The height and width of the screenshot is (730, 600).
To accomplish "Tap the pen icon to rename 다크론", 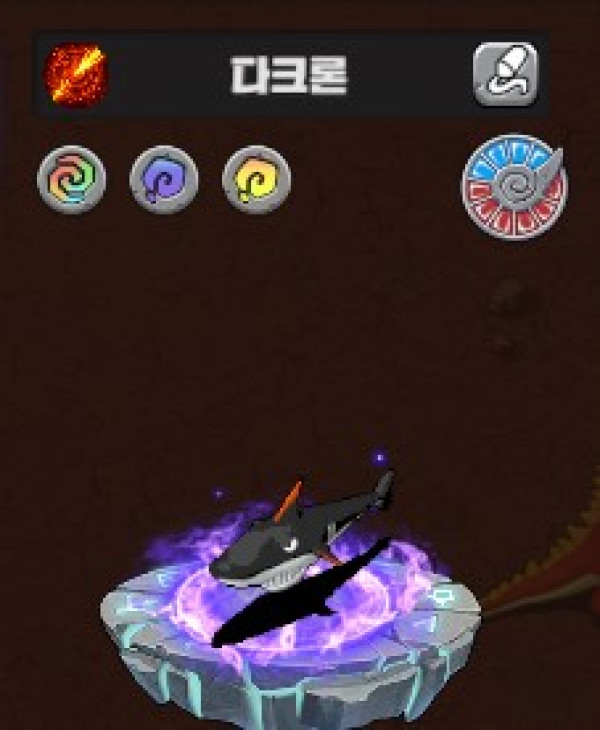I will [505, 74].
